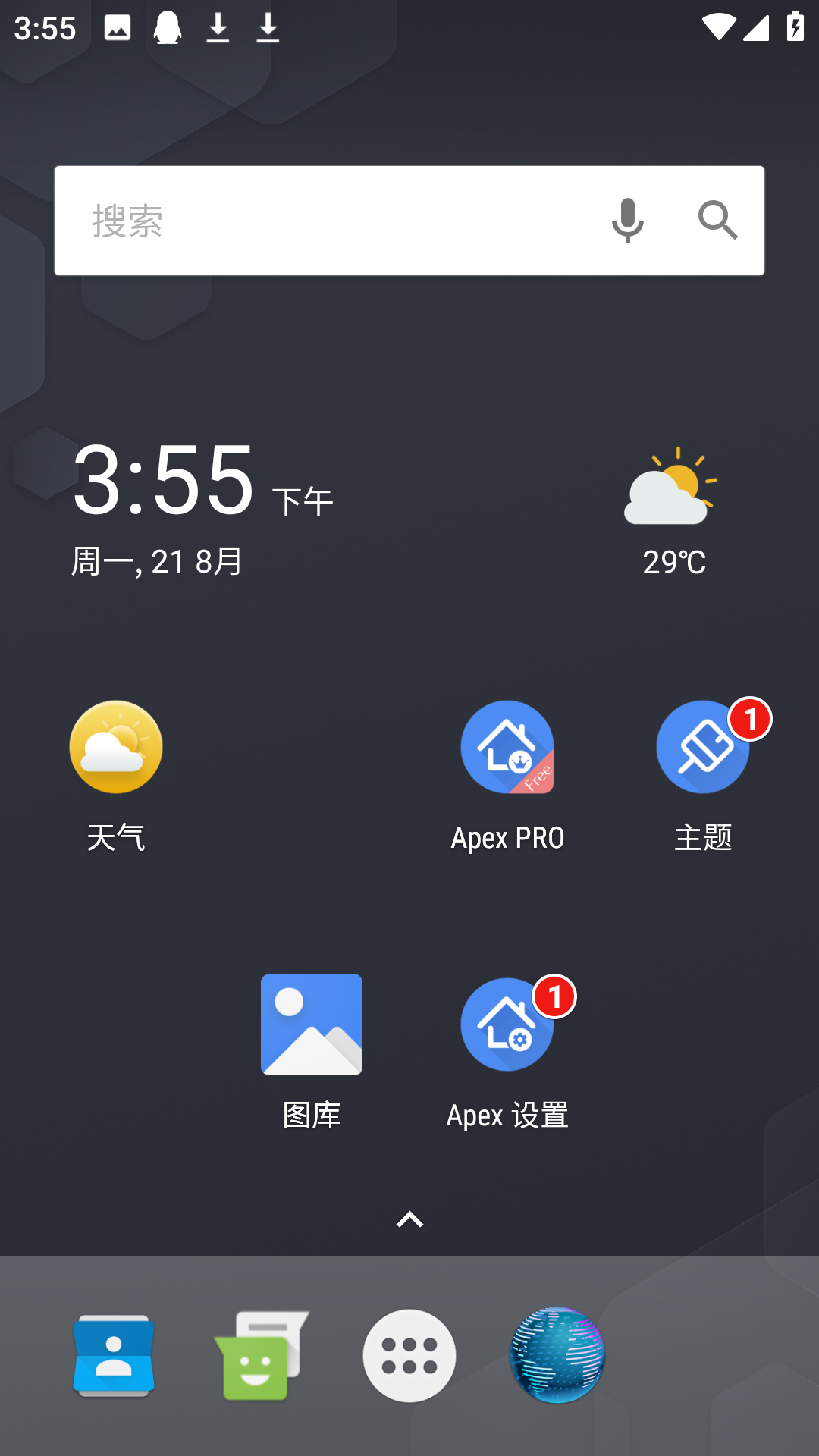Launch Apex PRO

(507, 747)
